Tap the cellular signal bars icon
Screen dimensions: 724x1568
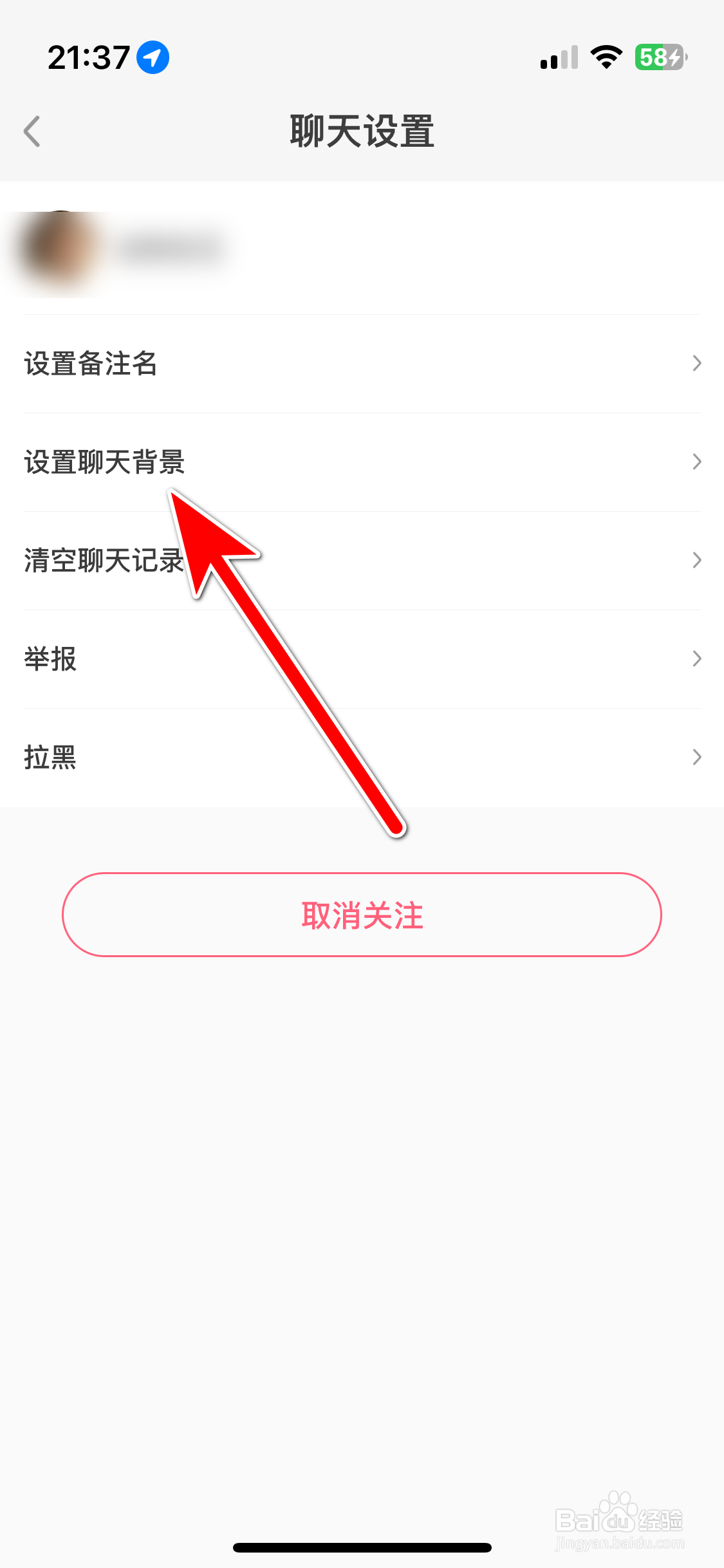click(x=557, y=58)
